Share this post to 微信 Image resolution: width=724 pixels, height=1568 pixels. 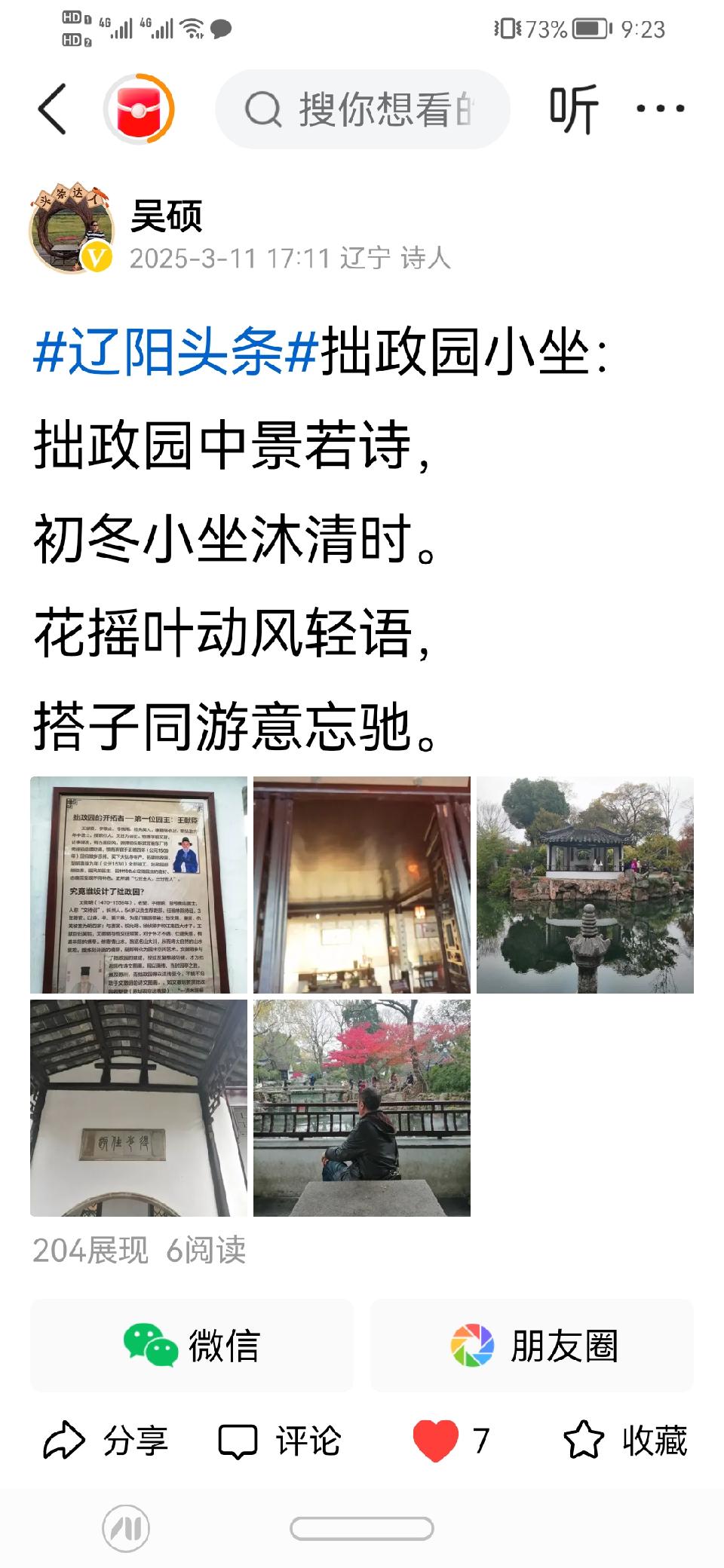tap(192, 1346)
